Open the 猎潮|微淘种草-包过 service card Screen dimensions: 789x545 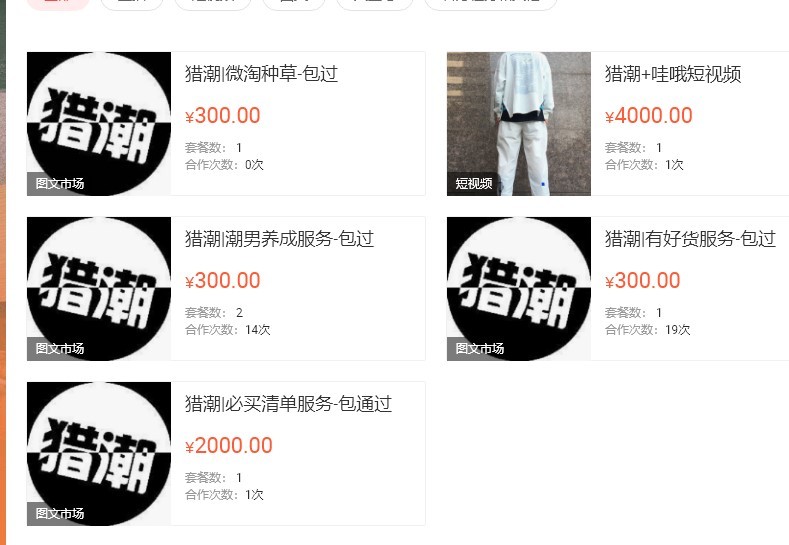[262, 75]
